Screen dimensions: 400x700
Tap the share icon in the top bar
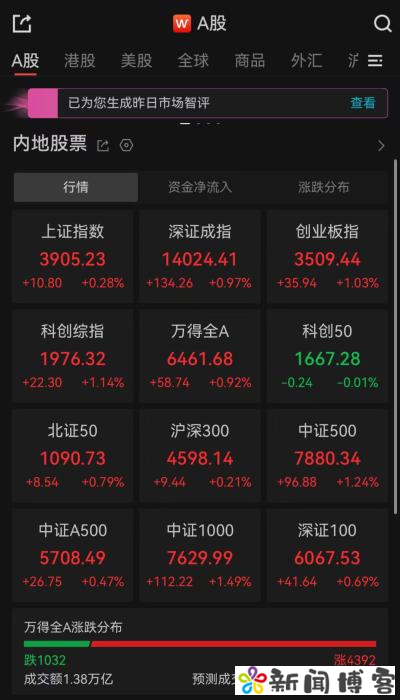[x=22, y=23]
